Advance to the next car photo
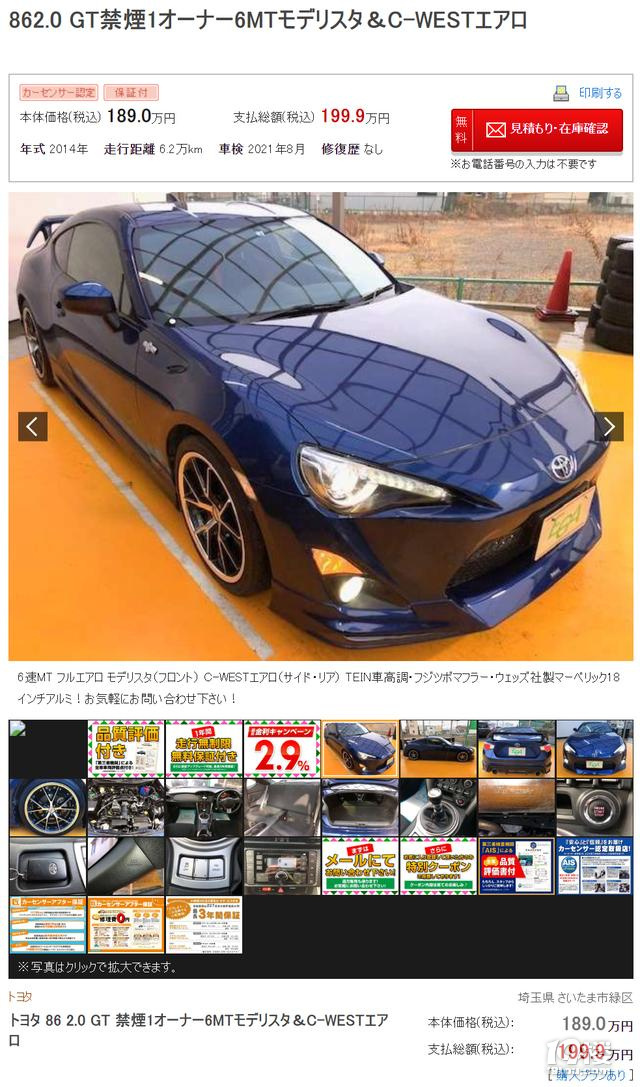 coord(608,426)
